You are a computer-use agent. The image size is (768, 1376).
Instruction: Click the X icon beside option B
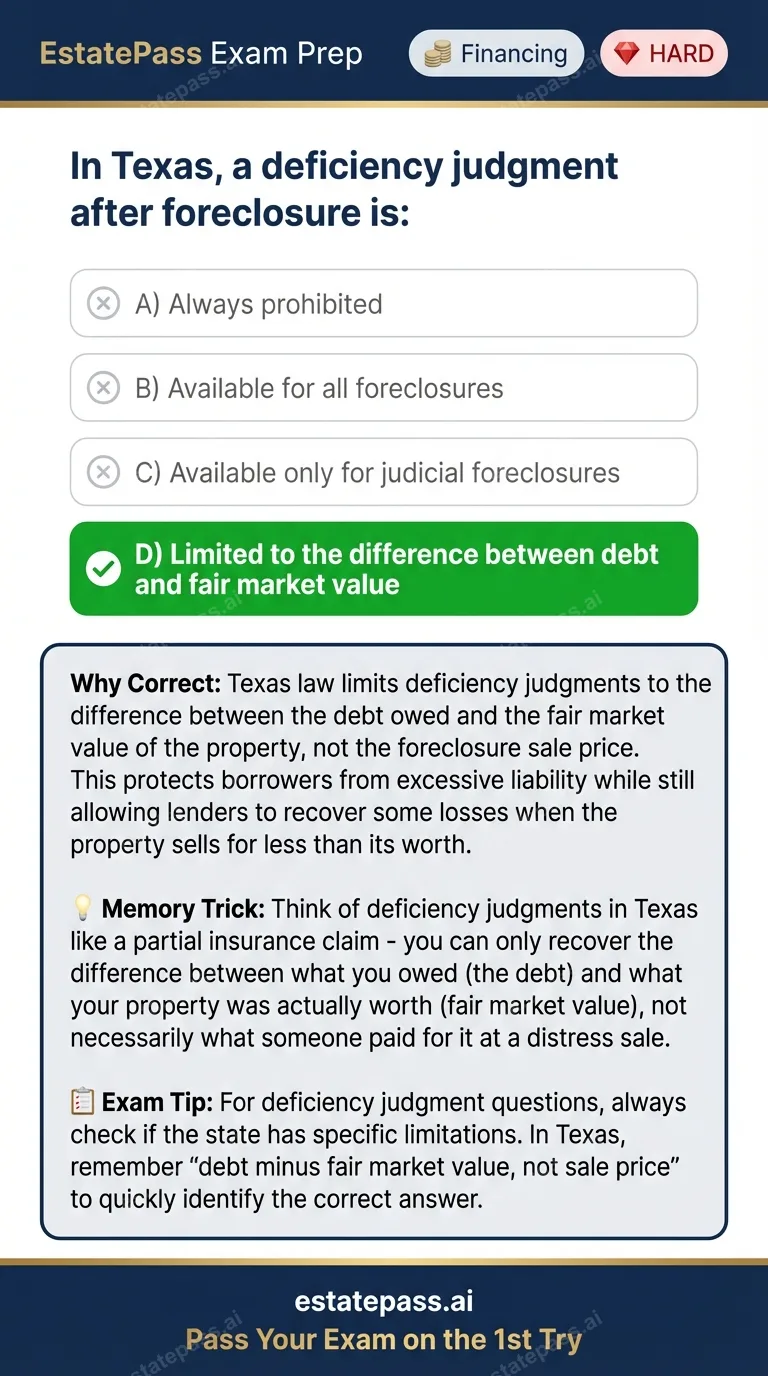103,387
